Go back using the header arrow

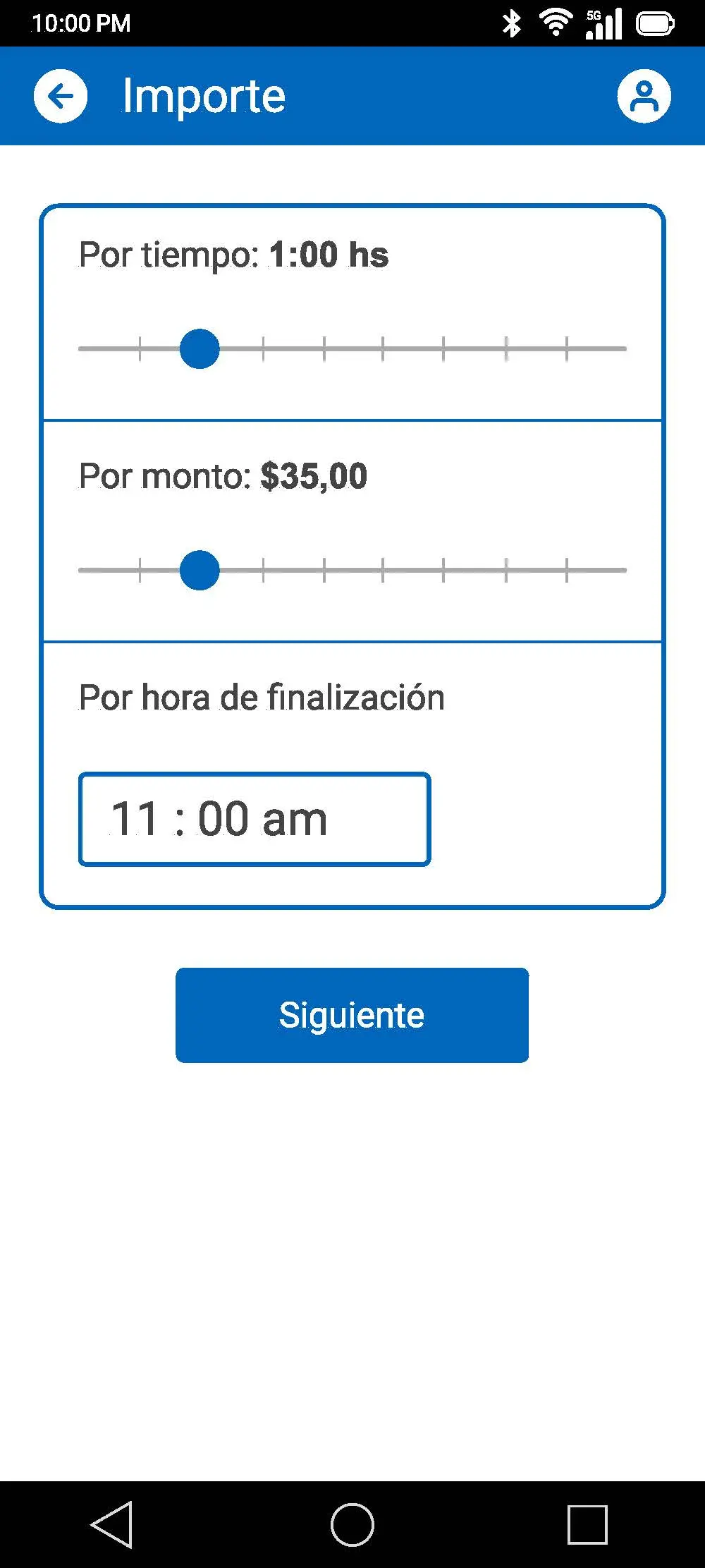[61, 97]
